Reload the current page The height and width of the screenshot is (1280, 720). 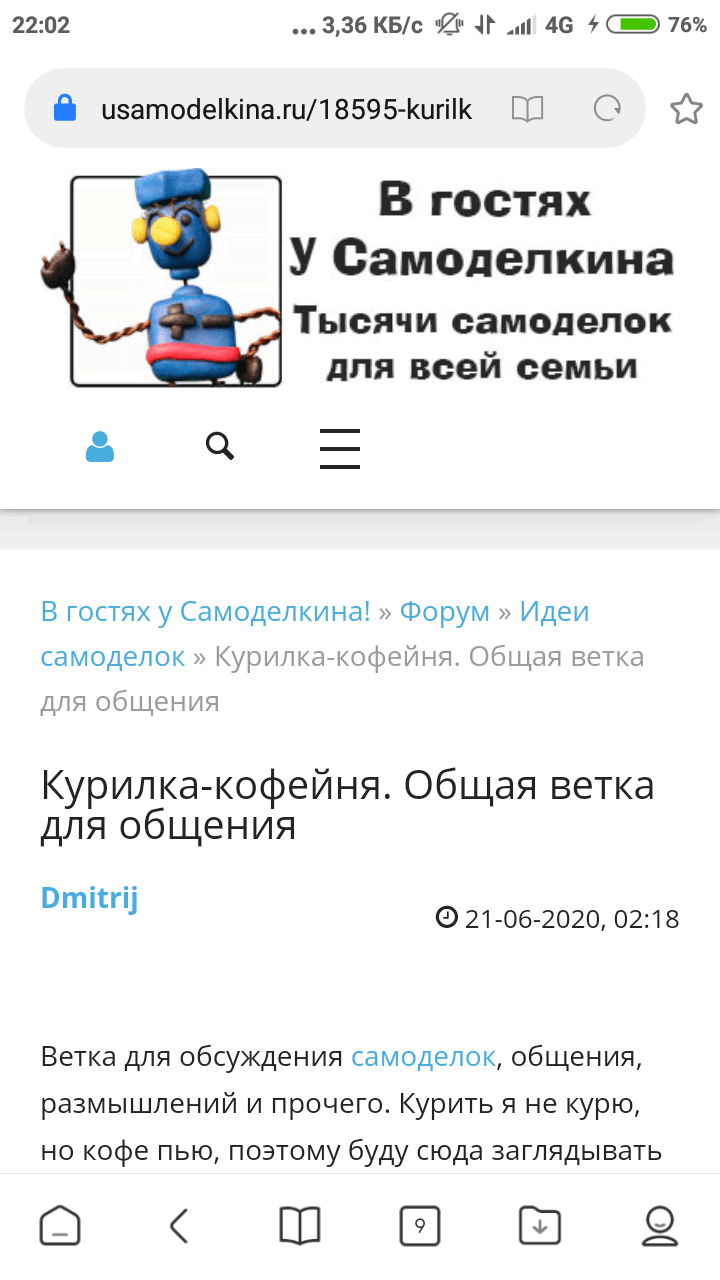[607, 108]
